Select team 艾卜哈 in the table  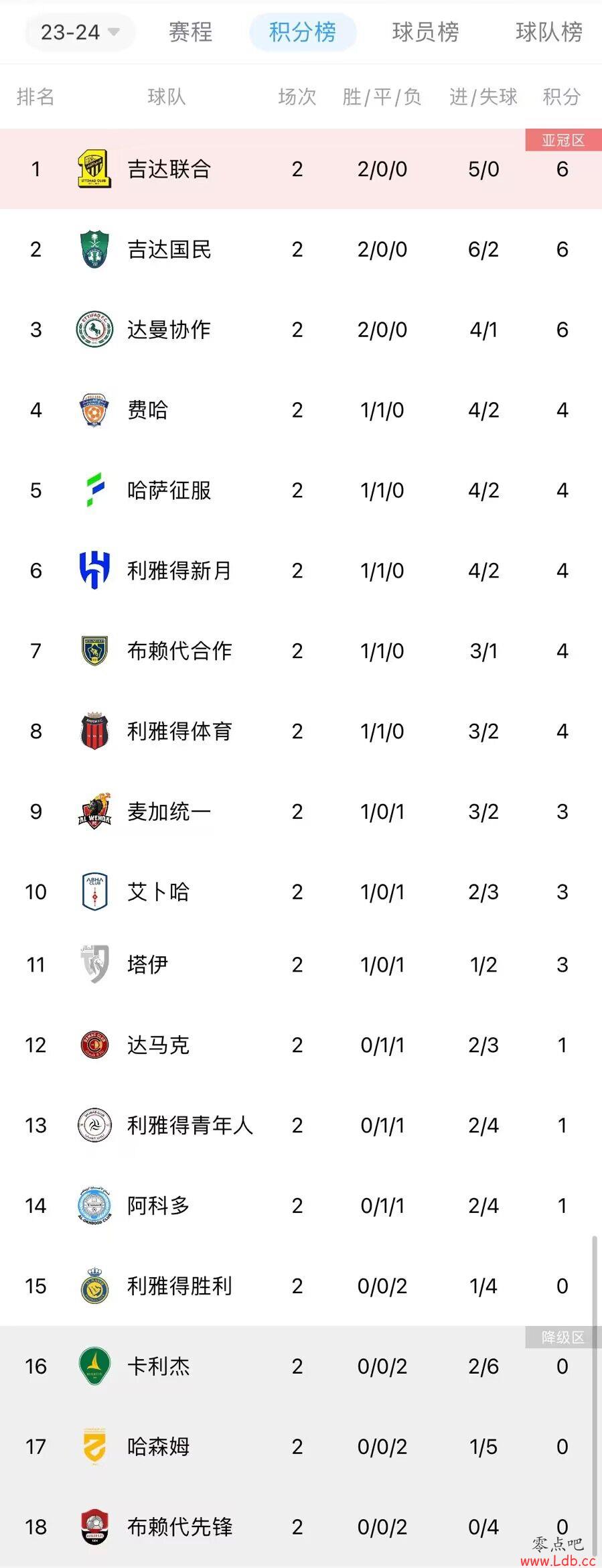pyautogui.click(x=158, y=892)
